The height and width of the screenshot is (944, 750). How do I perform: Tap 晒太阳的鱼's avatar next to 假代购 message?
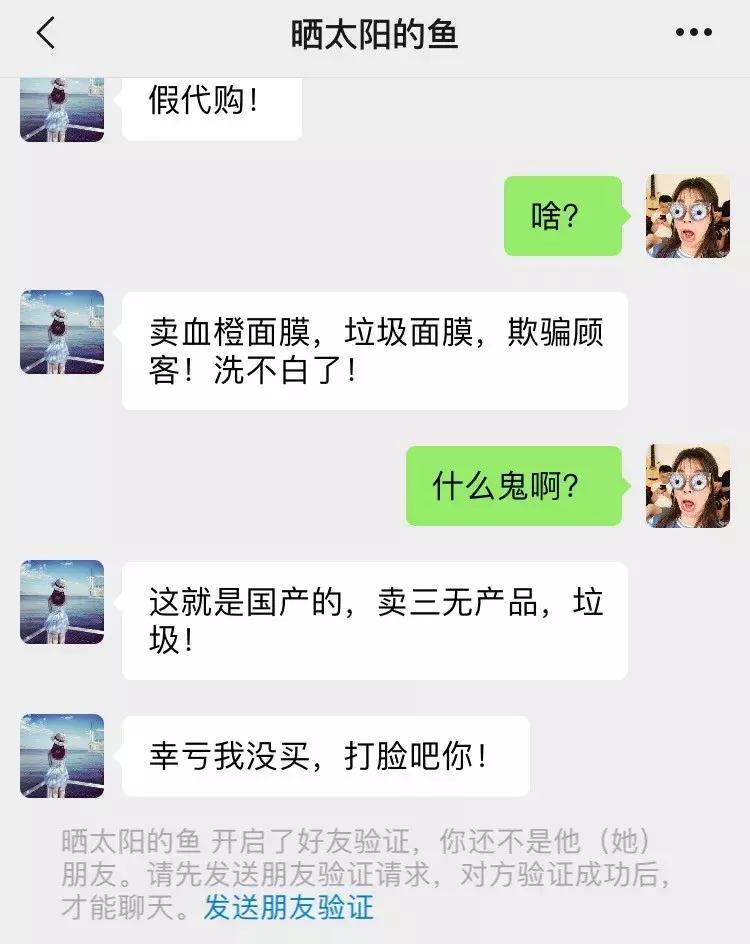[63, 107]
